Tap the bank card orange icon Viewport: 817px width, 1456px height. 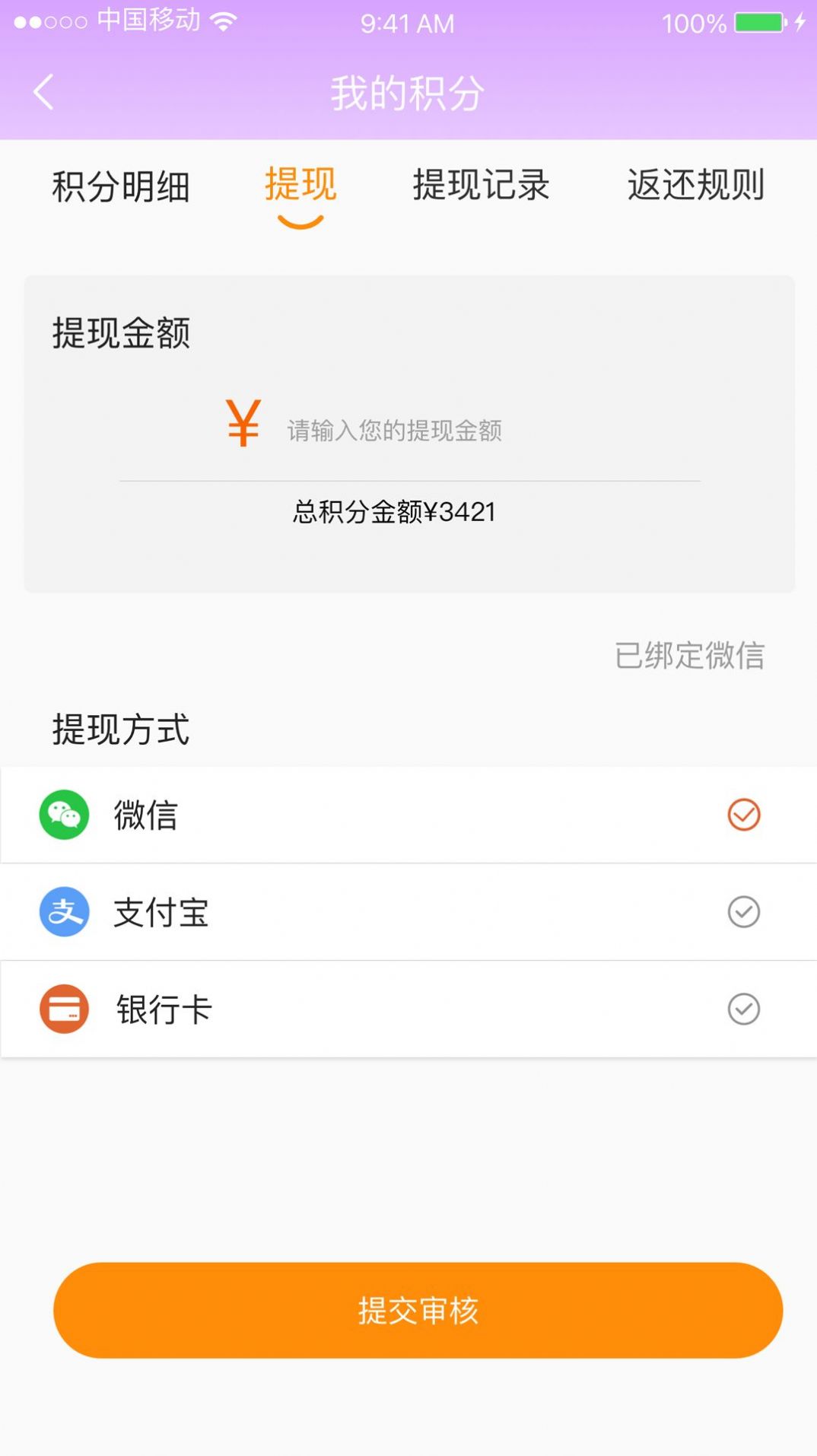[64, 1009]
